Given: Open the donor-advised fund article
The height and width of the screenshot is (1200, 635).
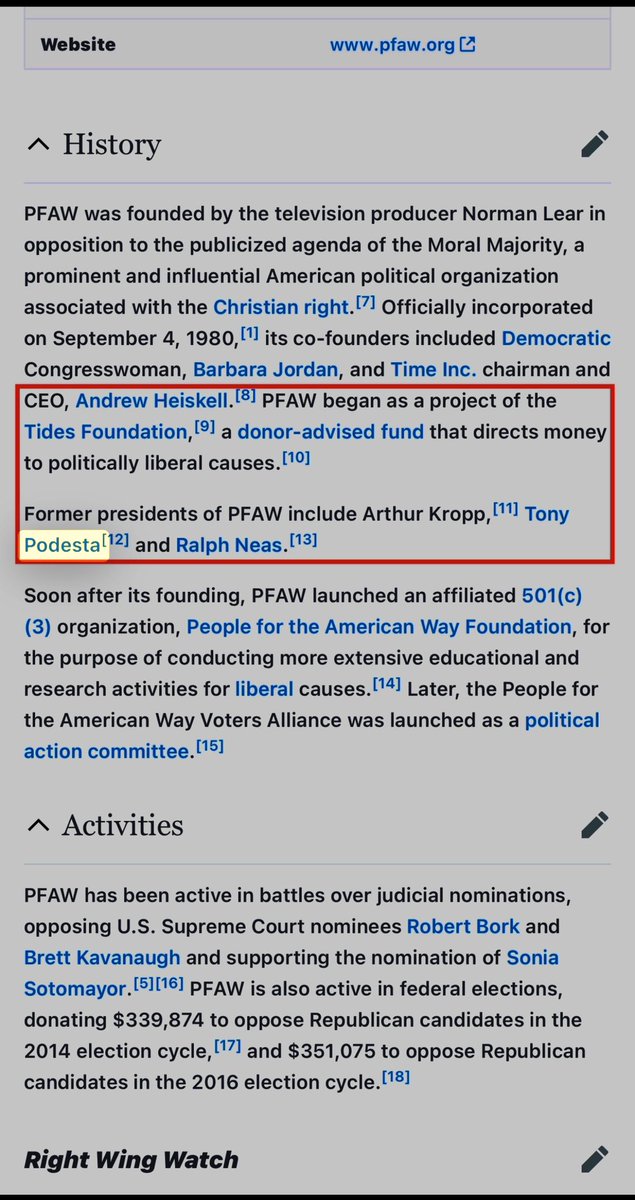Looking at the screenshot, I should 330,432.
